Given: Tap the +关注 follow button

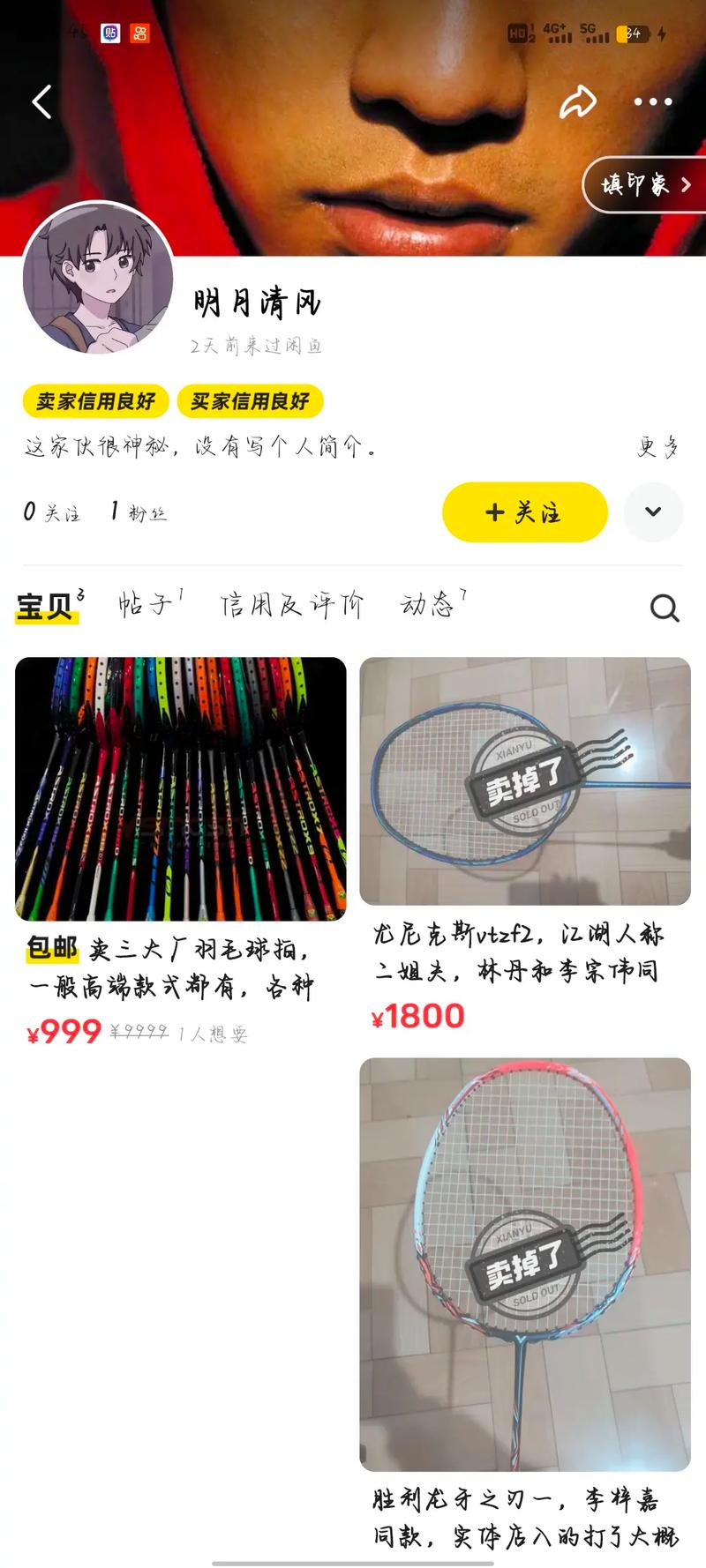Looking at the screenshot, I should pyautogui.click(x=524, y=512).
